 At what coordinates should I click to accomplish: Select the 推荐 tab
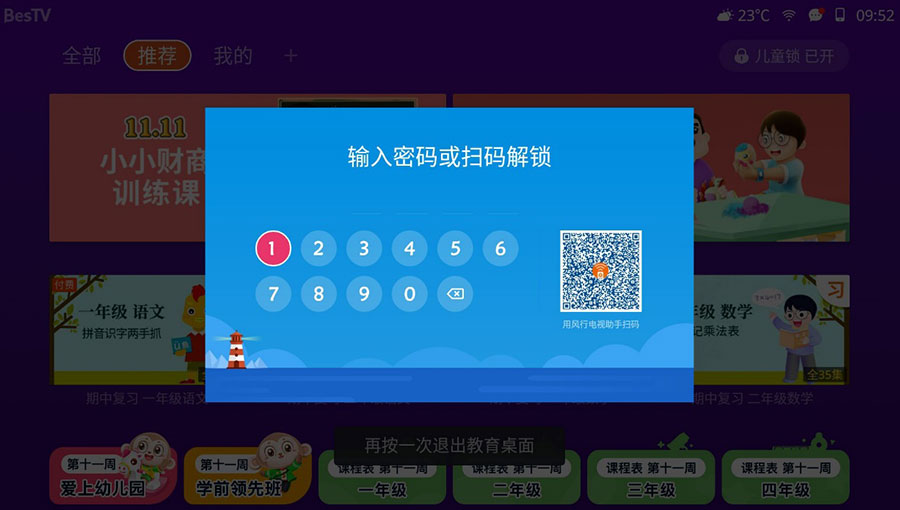pos(157,56)
